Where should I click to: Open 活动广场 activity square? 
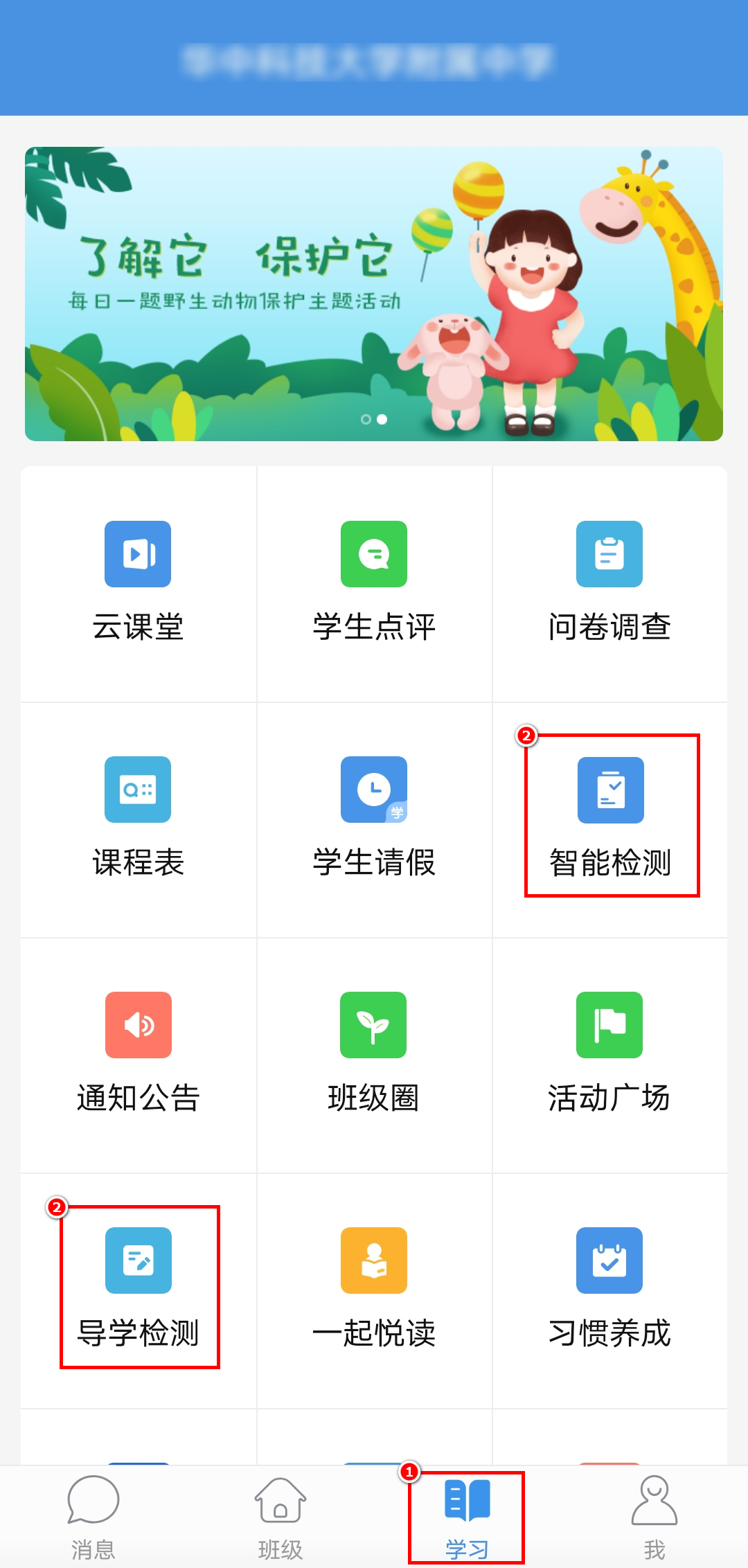(x=609, y=1053)
